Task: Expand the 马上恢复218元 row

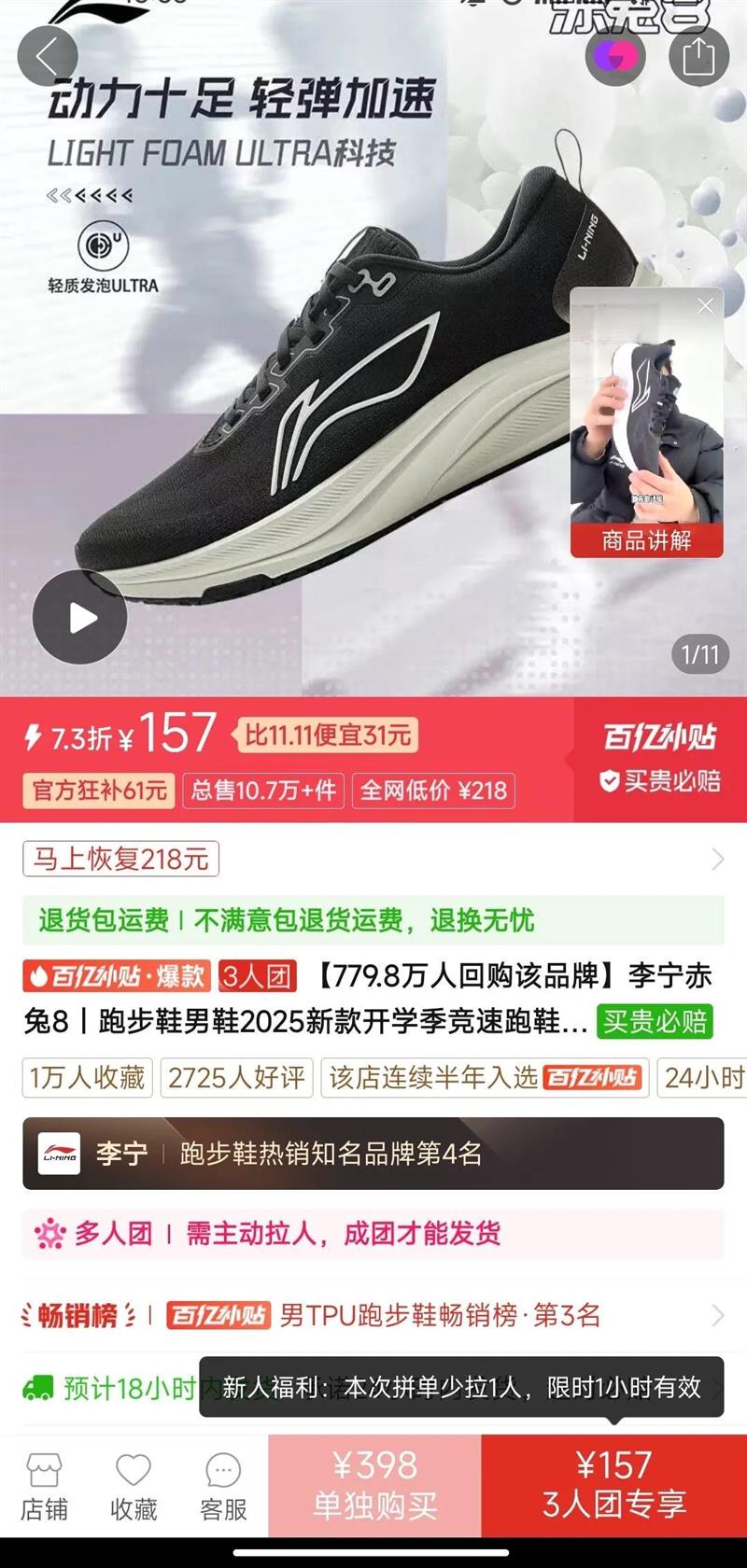Action: [373, 859]
